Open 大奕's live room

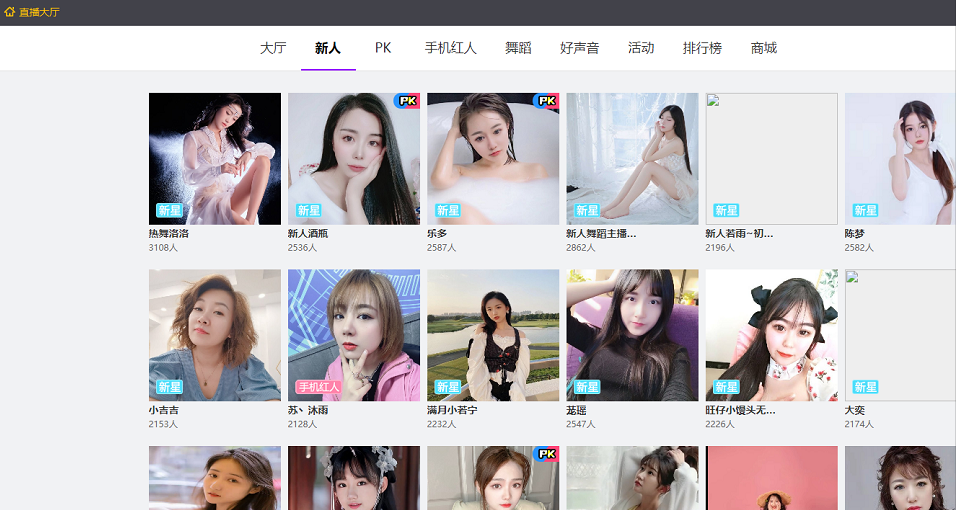[899, 335]
